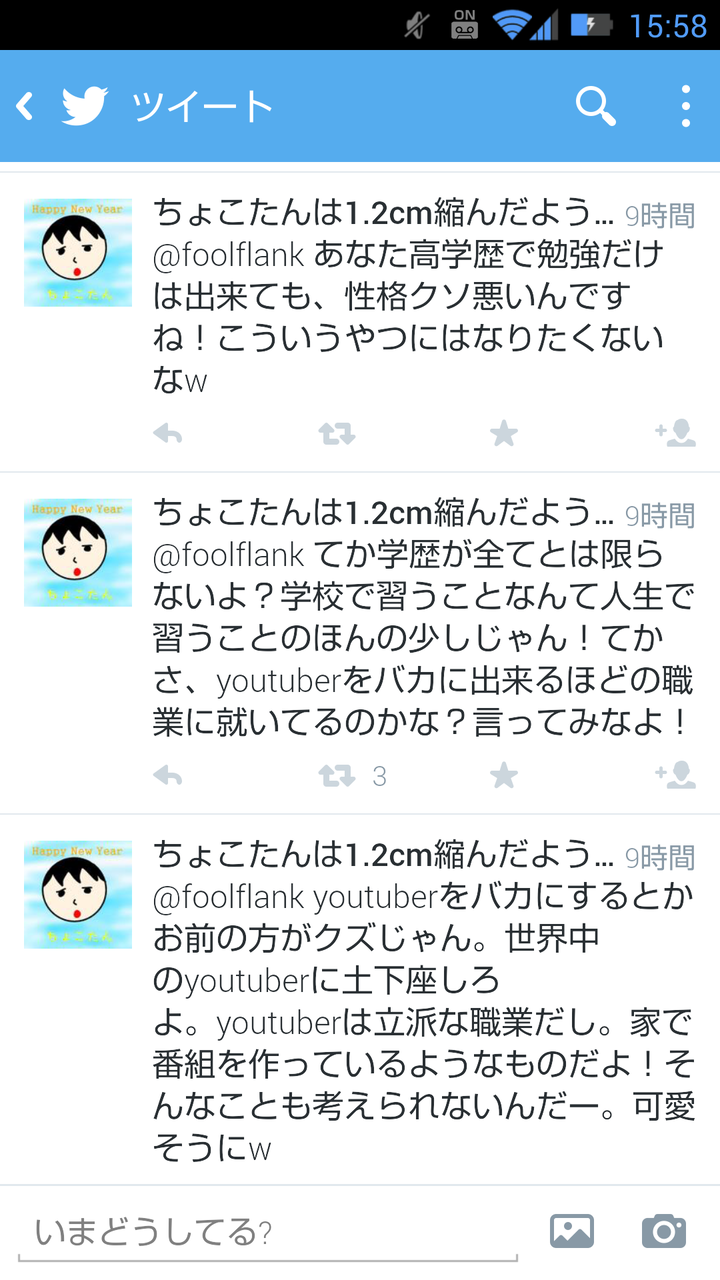Tap the いまどうしてる? compose field
Viewport: 720px width, 1280px height.
(x=268, y=1232)
